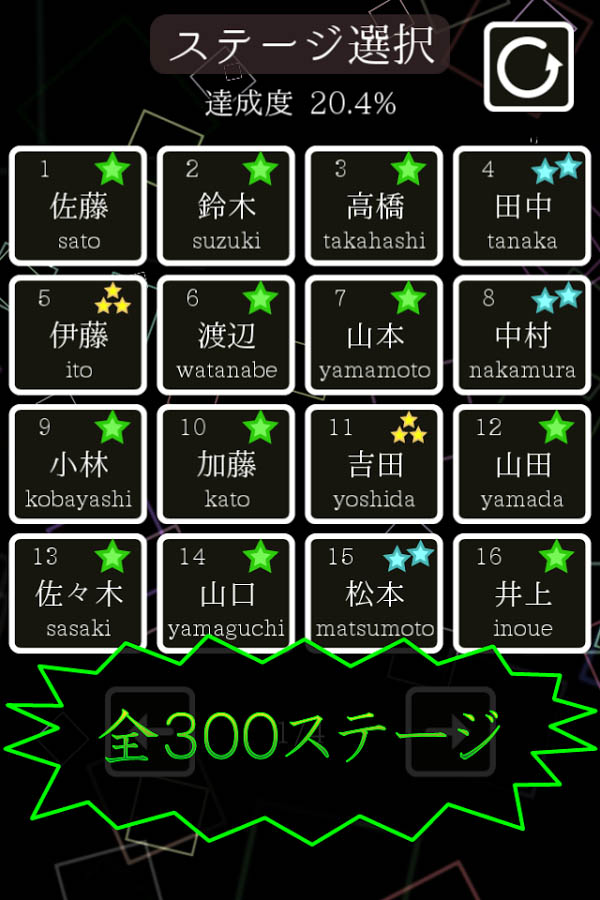
Task: Choose stage 12 yamada
Action: coord(522,464)
